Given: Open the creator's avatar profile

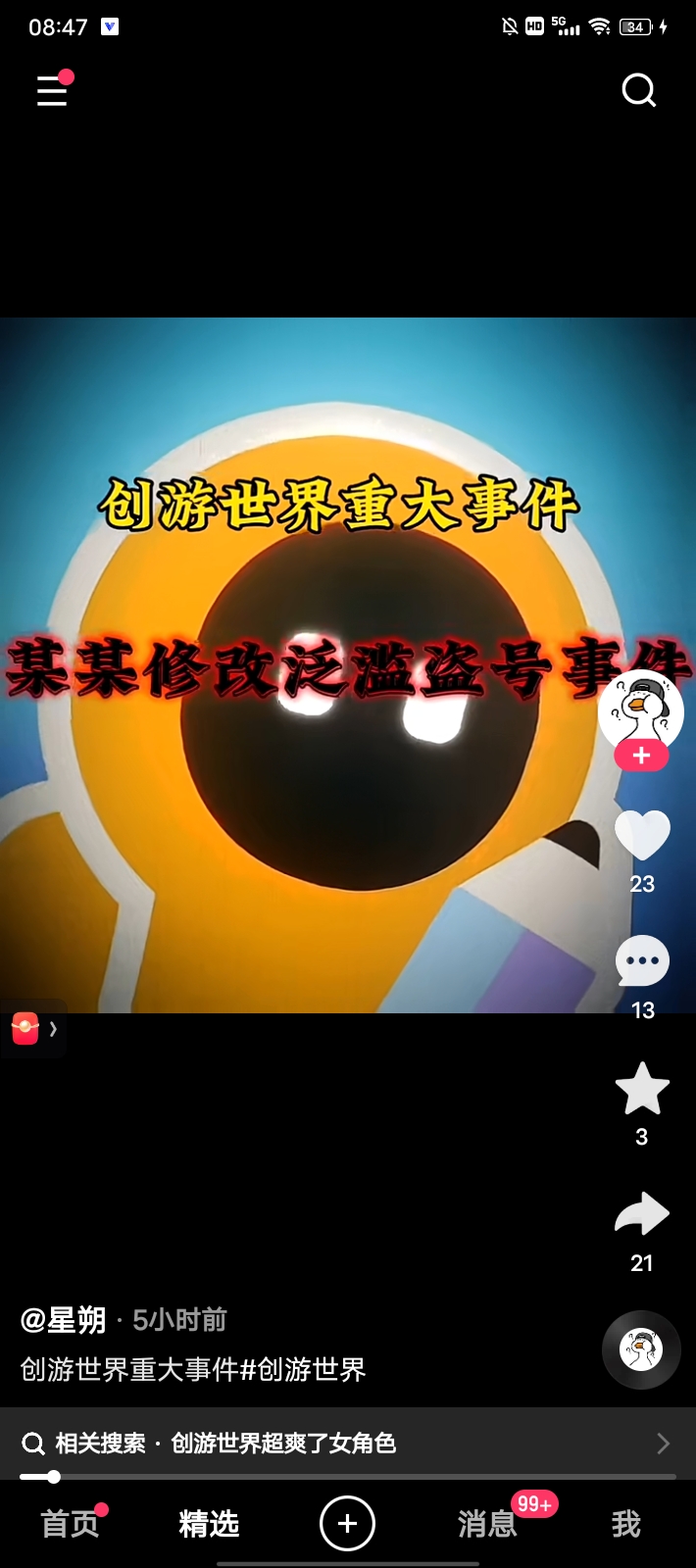Looking at the screenshot, I should [641, 710].
